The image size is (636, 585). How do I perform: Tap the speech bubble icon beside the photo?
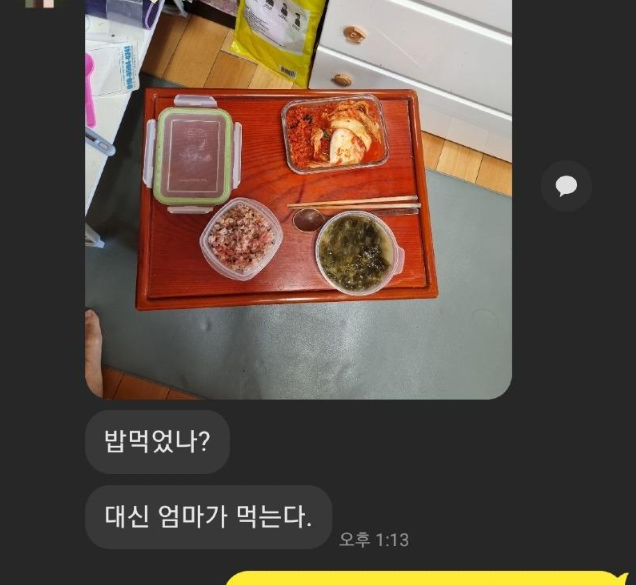(x=566, y=187)
